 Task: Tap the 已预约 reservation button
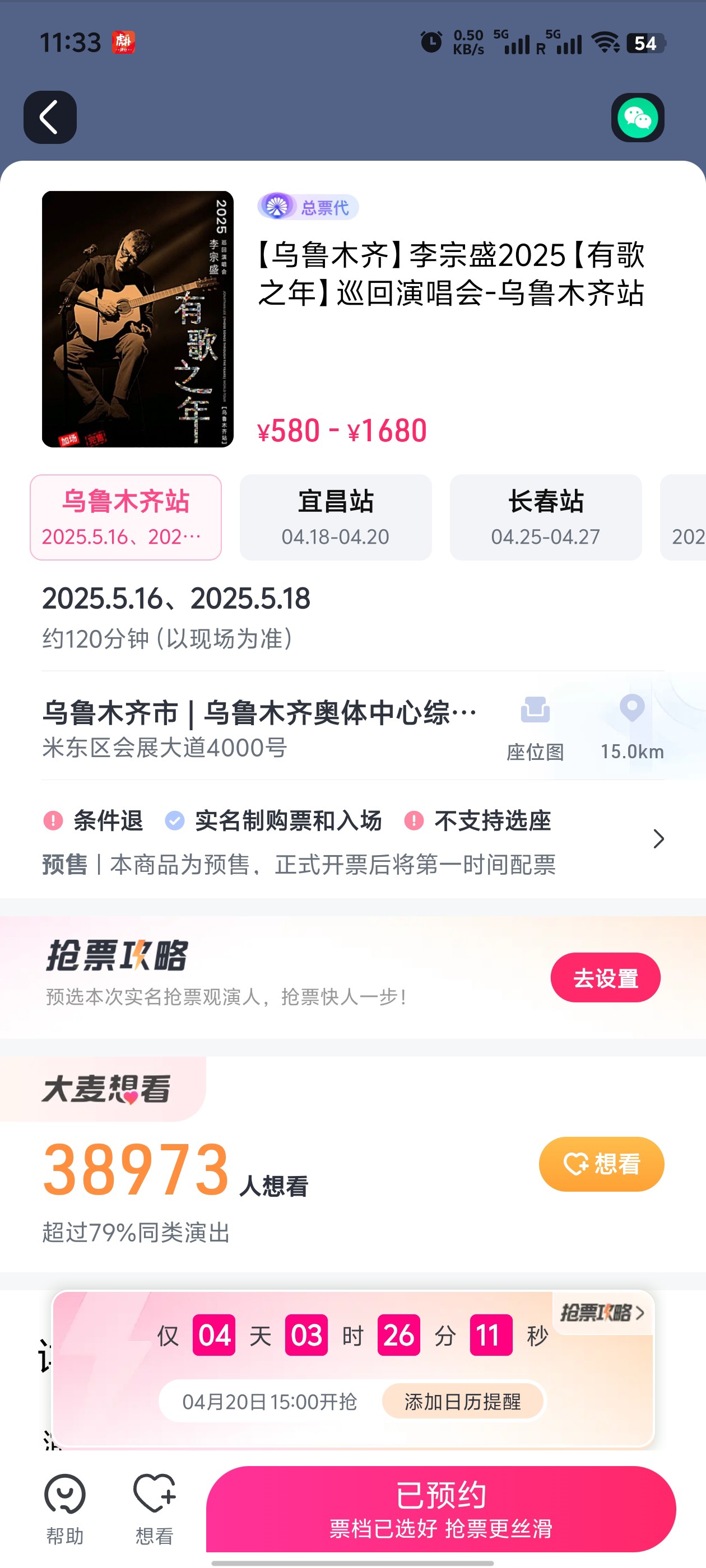point(441,1509)
